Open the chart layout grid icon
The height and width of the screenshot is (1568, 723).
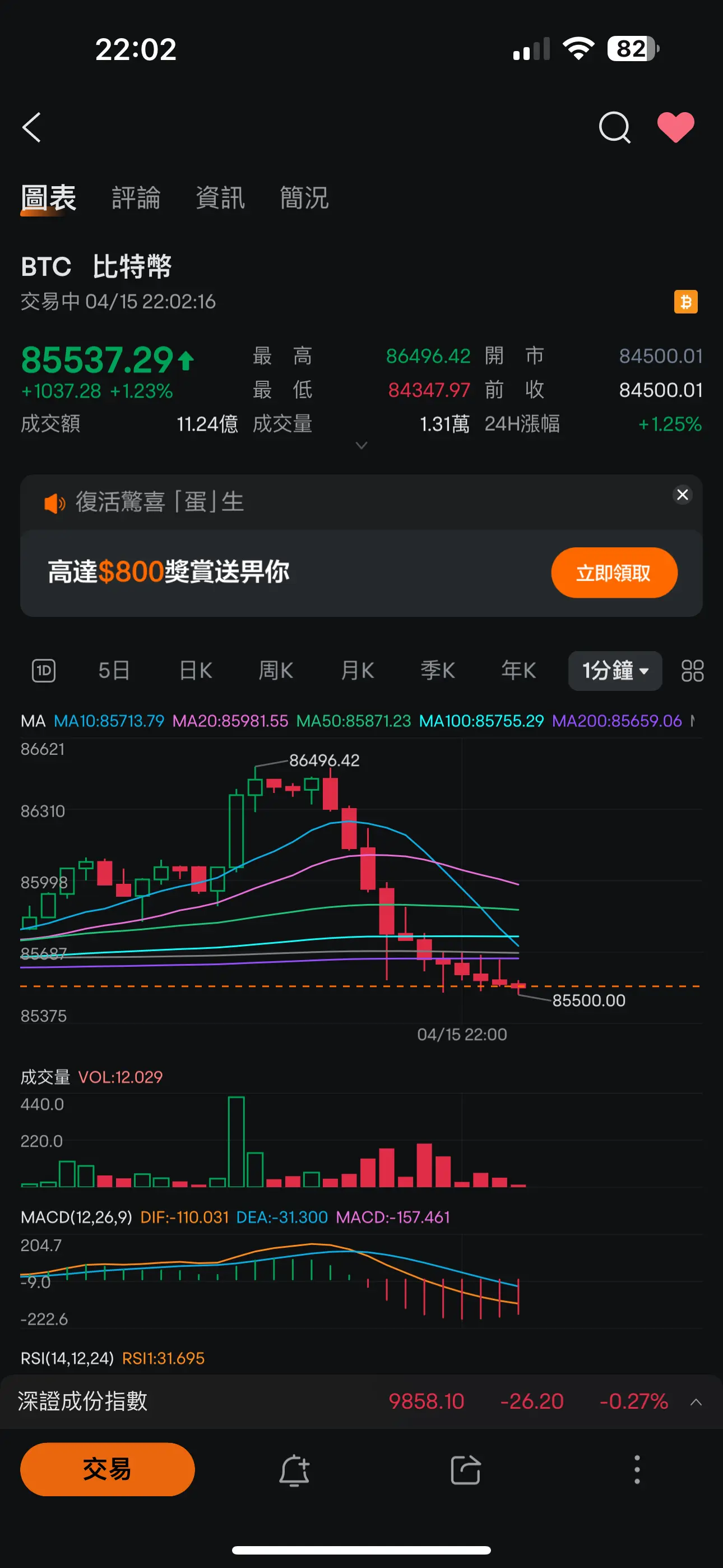pyautogui.click(x=693, y=671)
